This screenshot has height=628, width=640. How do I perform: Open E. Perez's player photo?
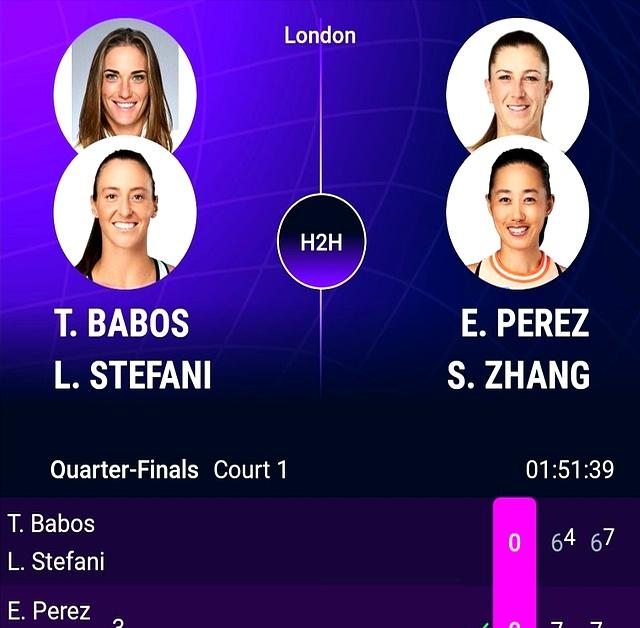(517, 84)
